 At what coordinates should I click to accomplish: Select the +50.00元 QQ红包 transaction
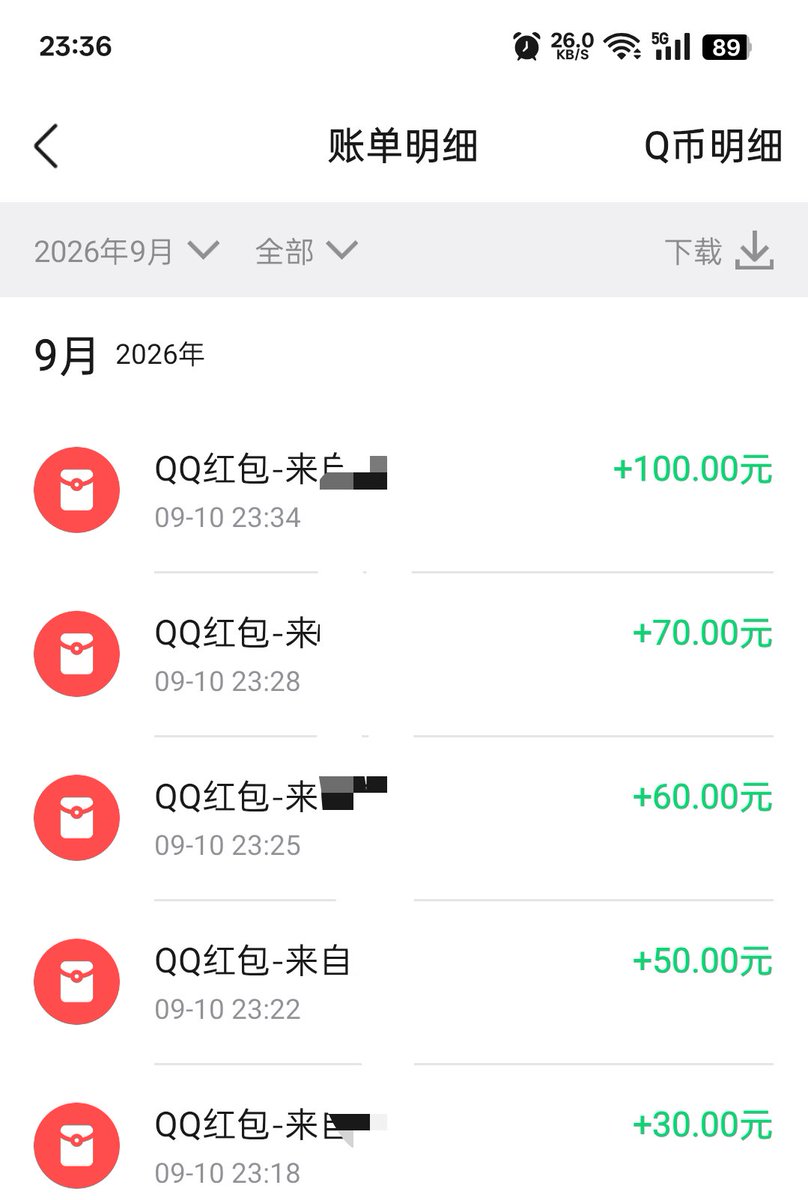(404, 982)
